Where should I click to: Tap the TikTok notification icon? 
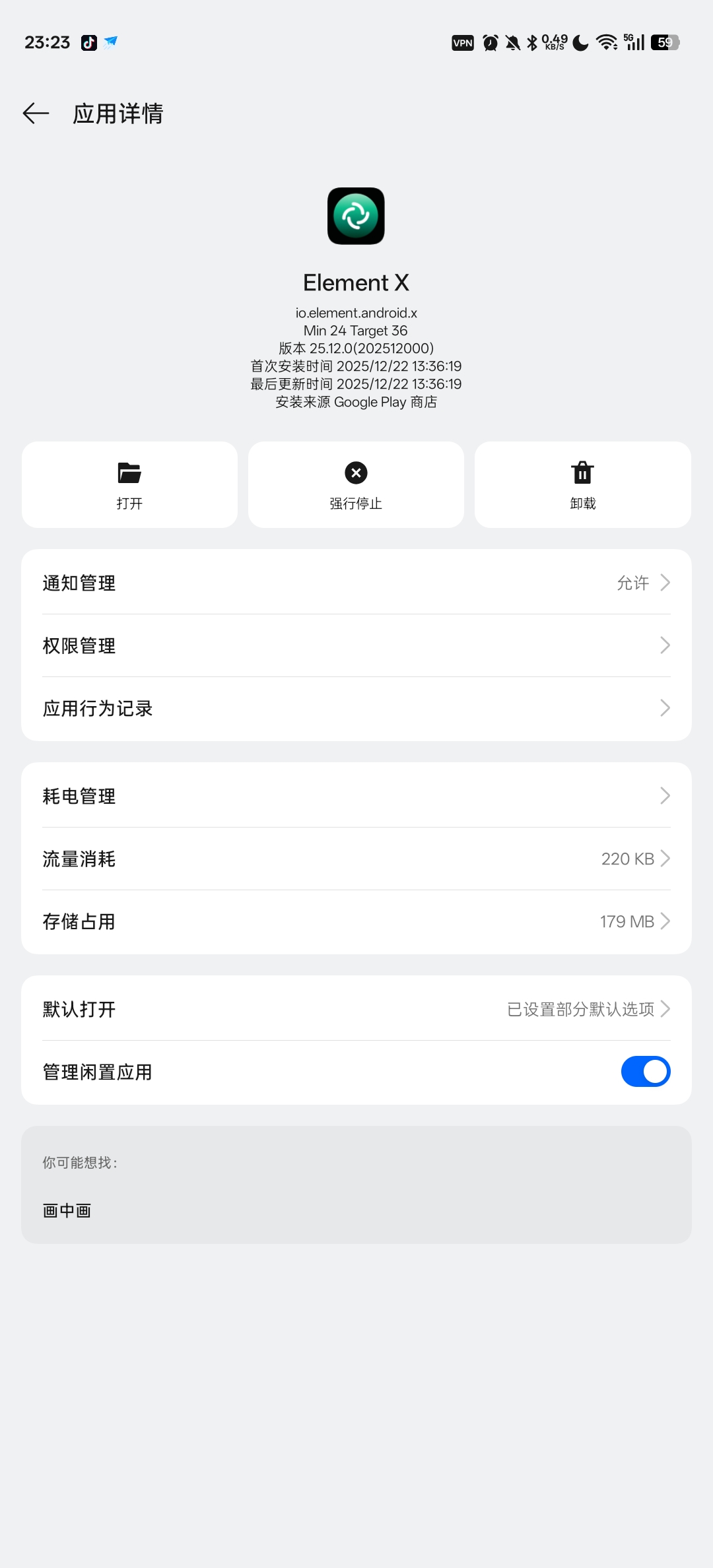[x=89, y=42]
